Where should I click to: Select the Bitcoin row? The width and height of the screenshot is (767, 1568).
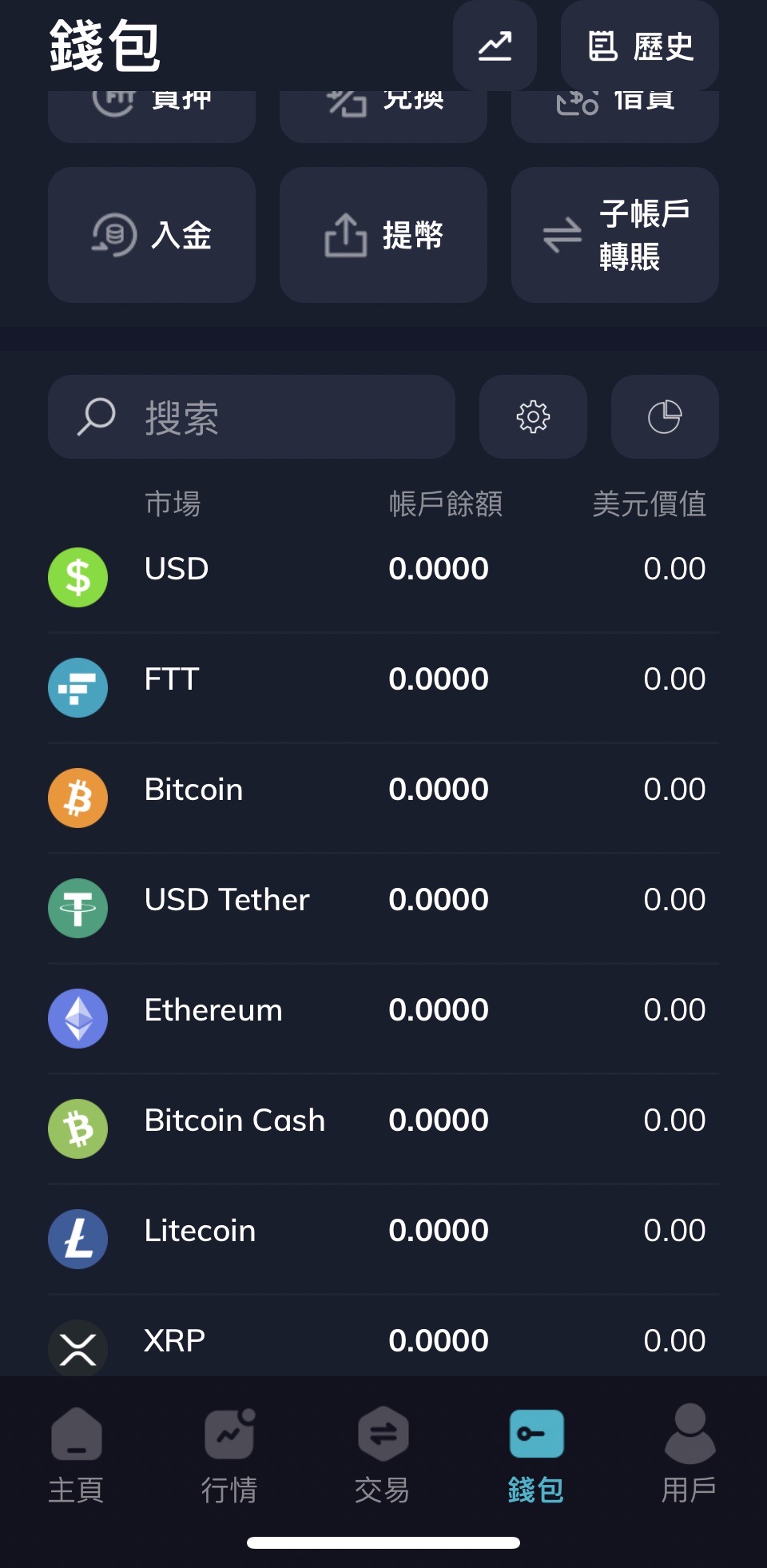tap(383, 798)
